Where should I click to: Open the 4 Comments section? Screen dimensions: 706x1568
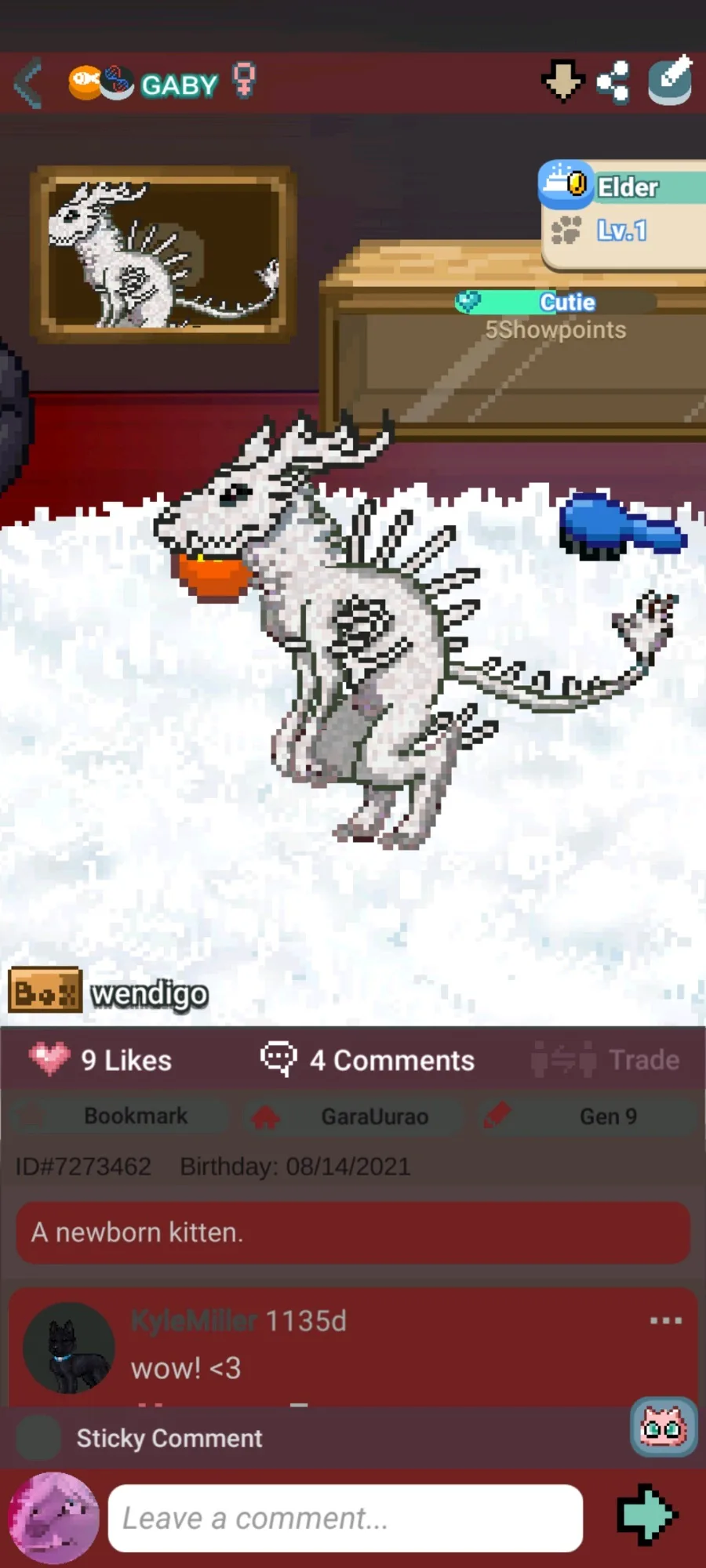click(368, 1060)
